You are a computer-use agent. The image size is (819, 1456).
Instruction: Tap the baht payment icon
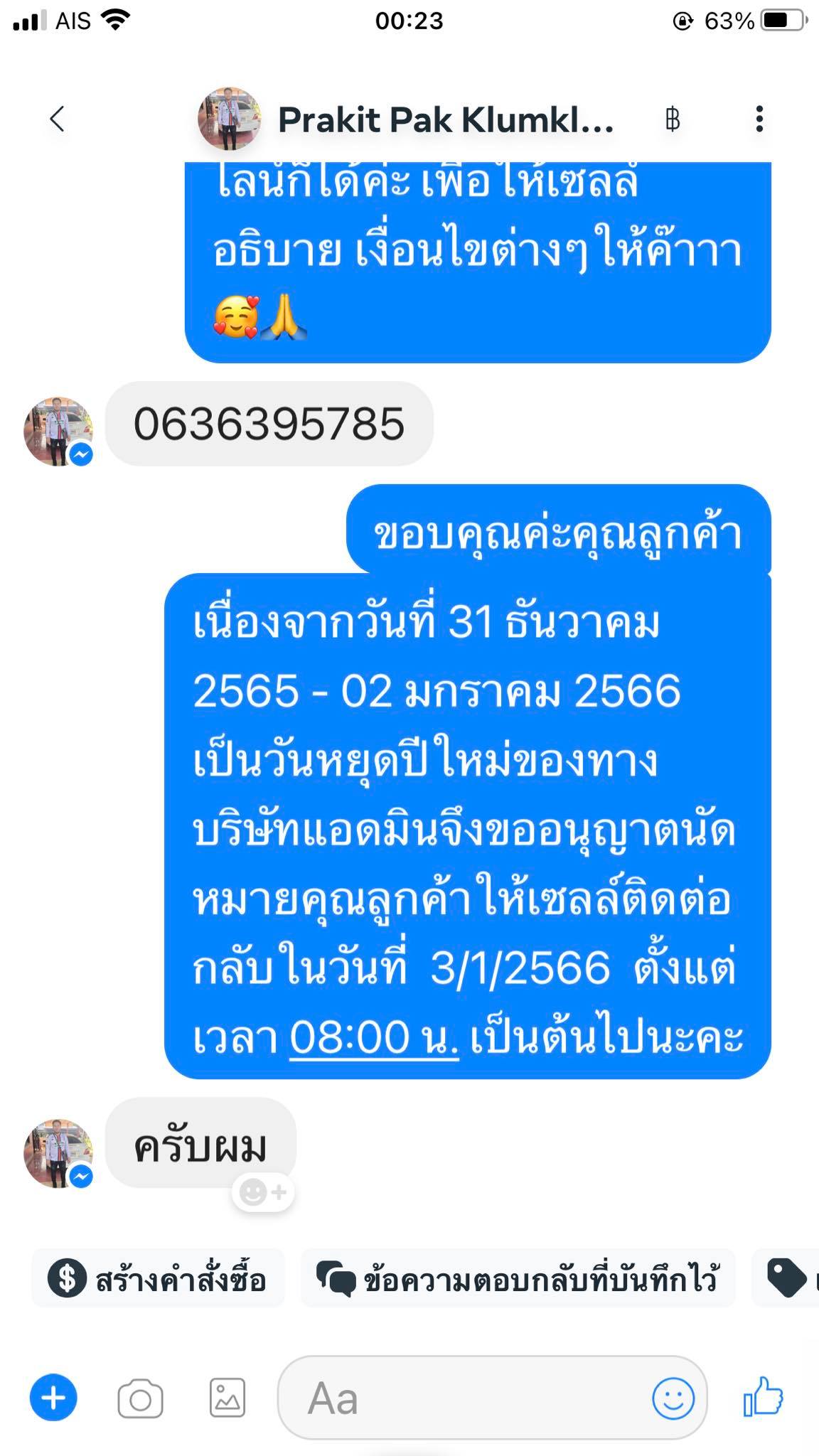point(673,119)
